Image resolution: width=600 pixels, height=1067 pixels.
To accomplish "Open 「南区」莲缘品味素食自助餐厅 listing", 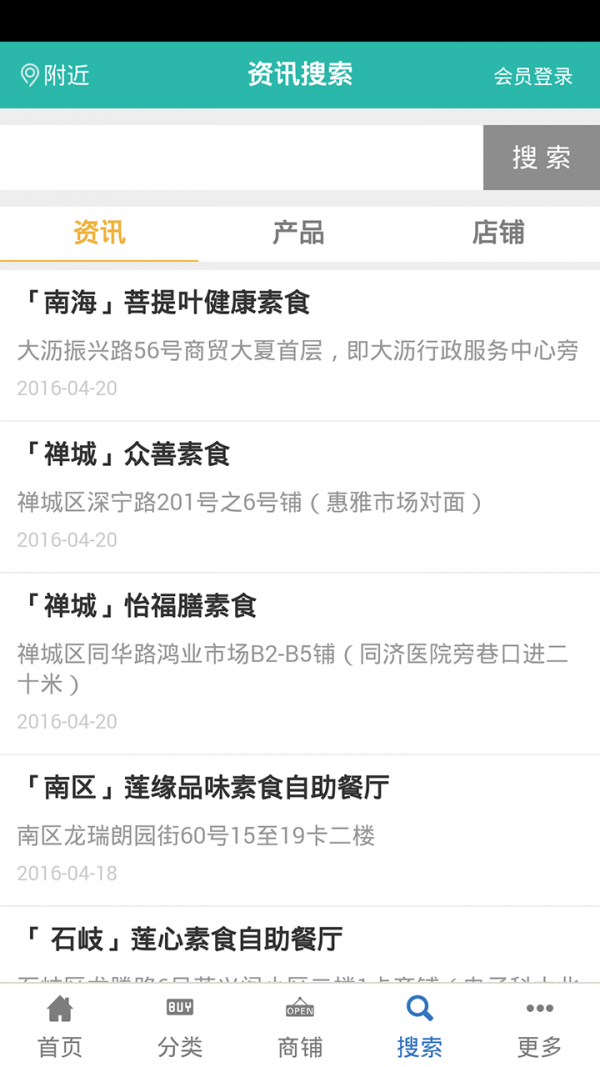I will [x=300, y=829].
